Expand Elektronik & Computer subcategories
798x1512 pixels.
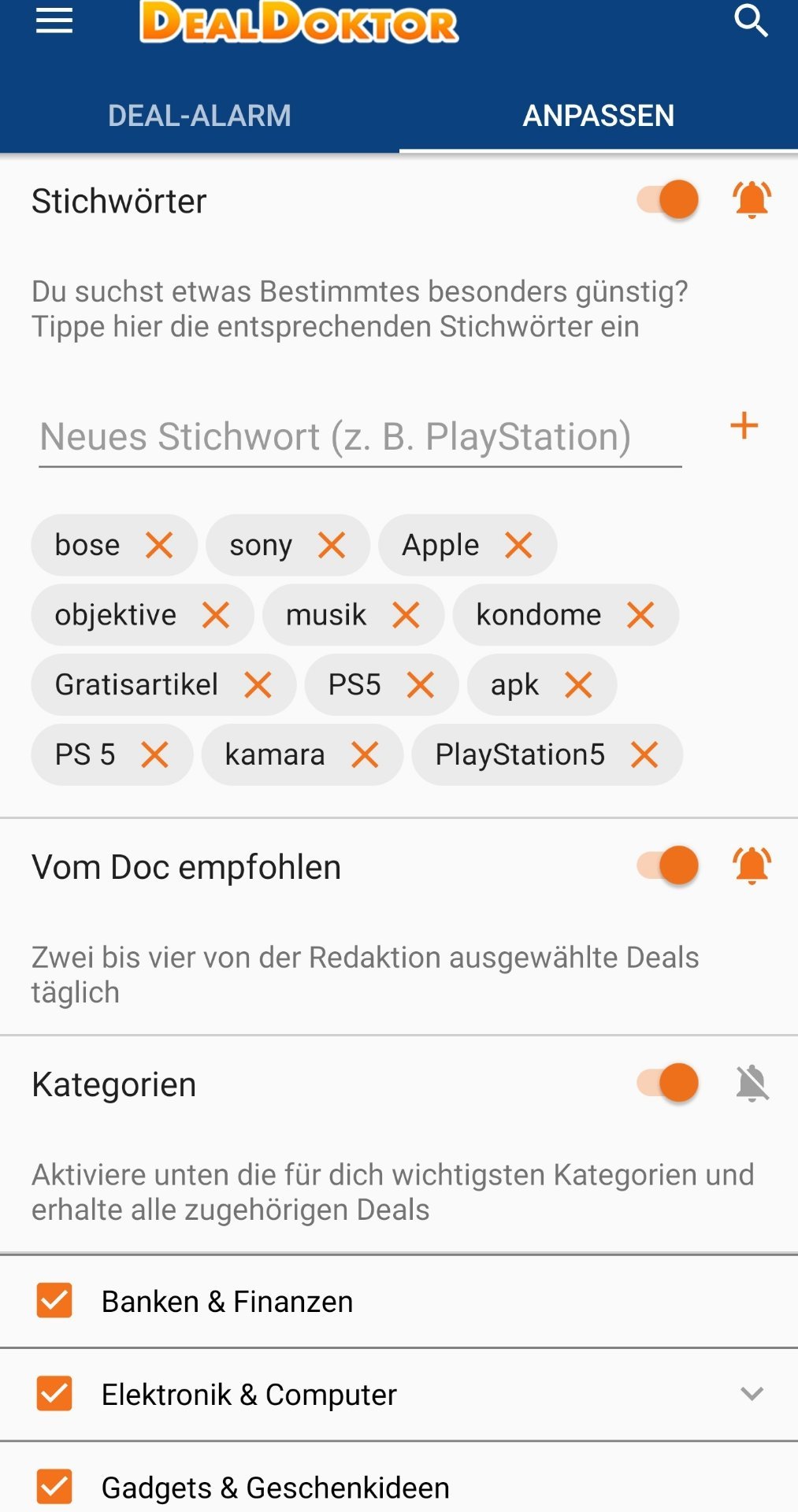pyautogui.click(x=752, y=1394)
